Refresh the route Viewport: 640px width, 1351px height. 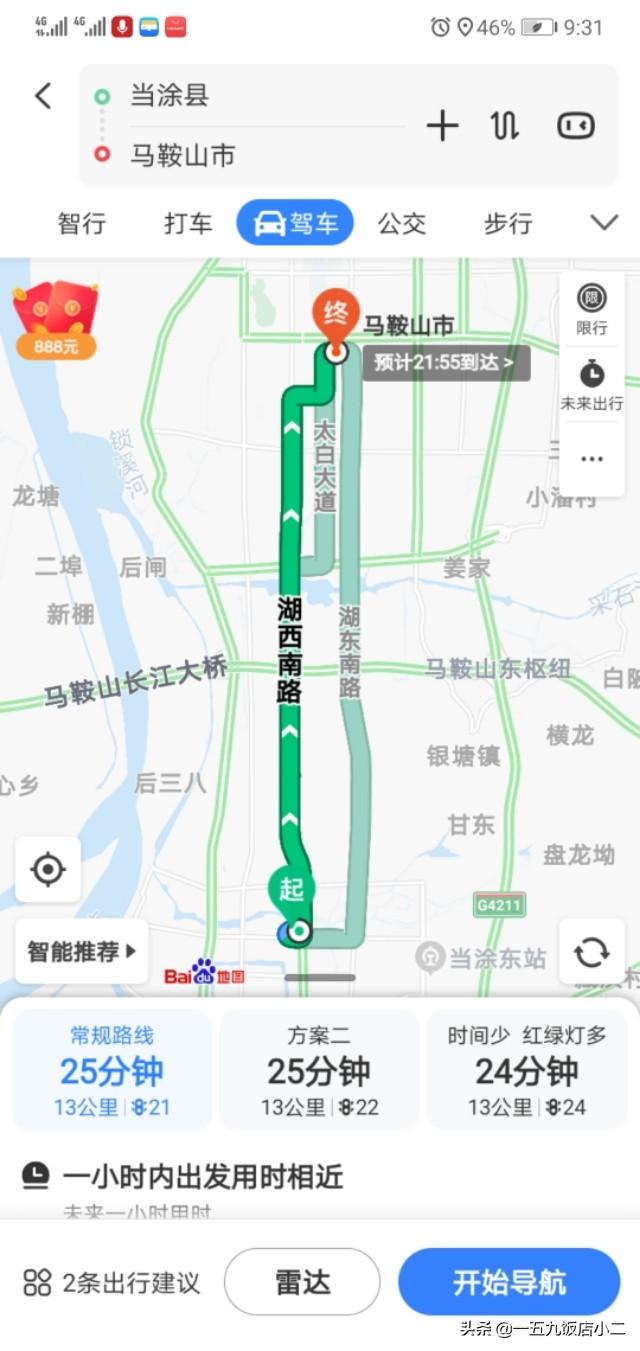[591, 951]
